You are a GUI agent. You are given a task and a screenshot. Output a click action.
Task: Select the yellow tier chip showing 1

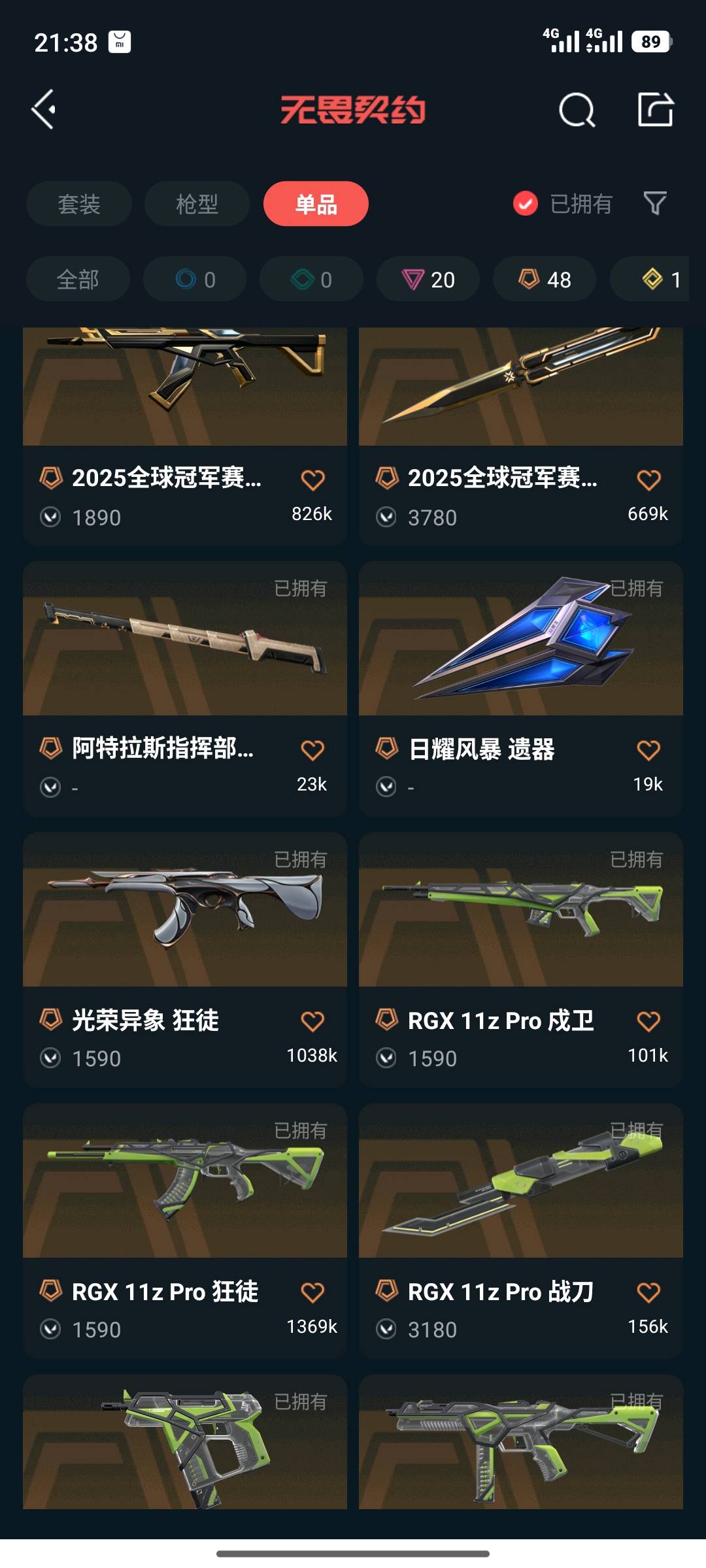pos(650,280)
